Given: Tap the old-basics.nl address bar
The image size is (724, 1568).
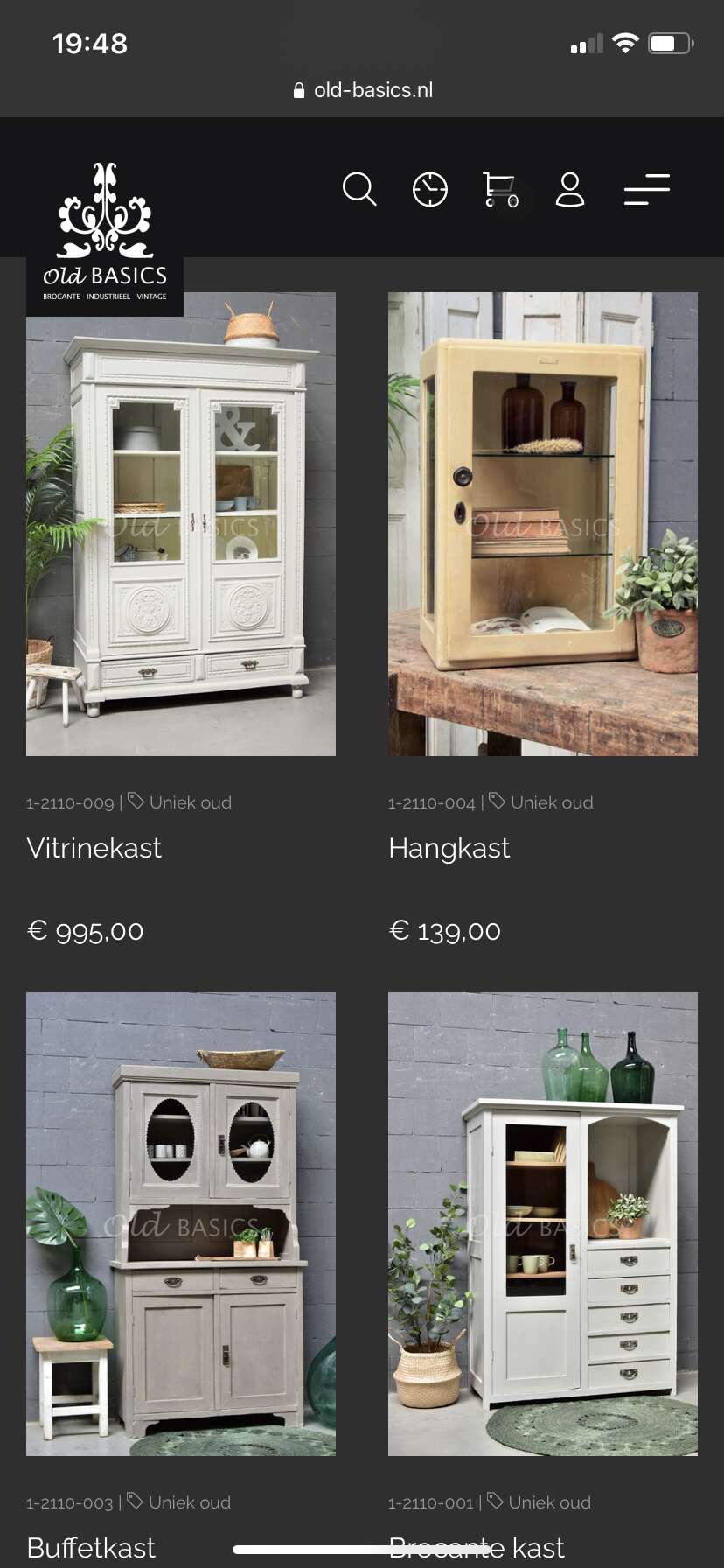Looking at the screenshot, I should (362, 90).
